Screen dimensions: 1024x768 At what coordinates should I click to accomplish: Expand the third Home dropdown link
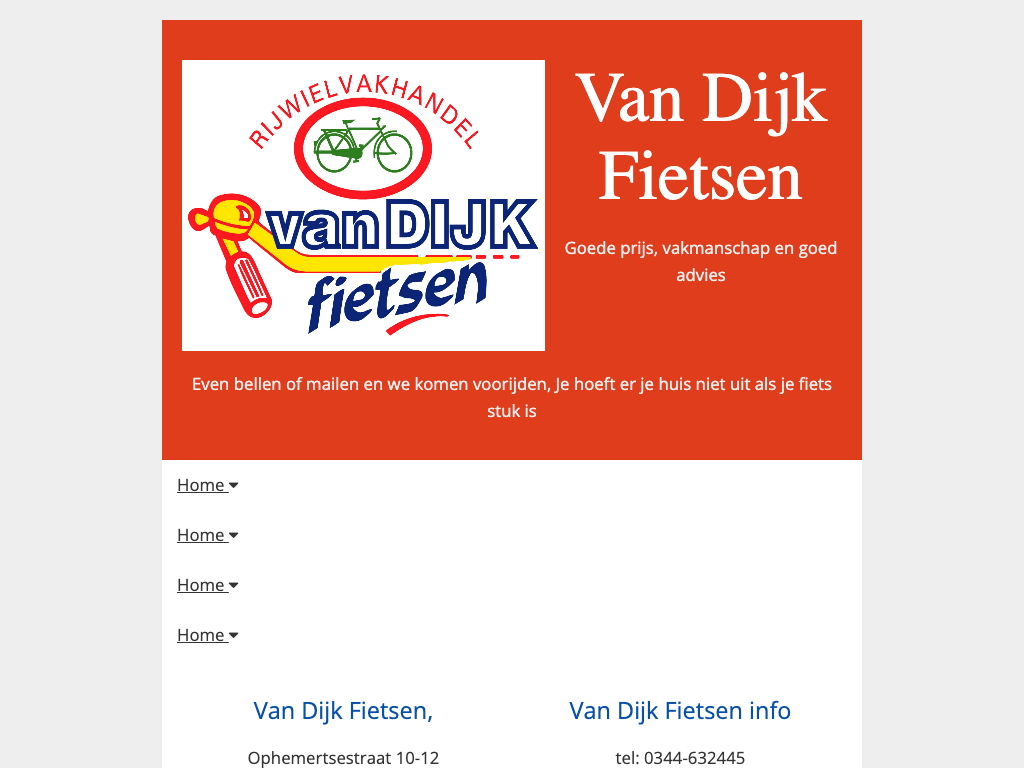click(x=207, y=585)
